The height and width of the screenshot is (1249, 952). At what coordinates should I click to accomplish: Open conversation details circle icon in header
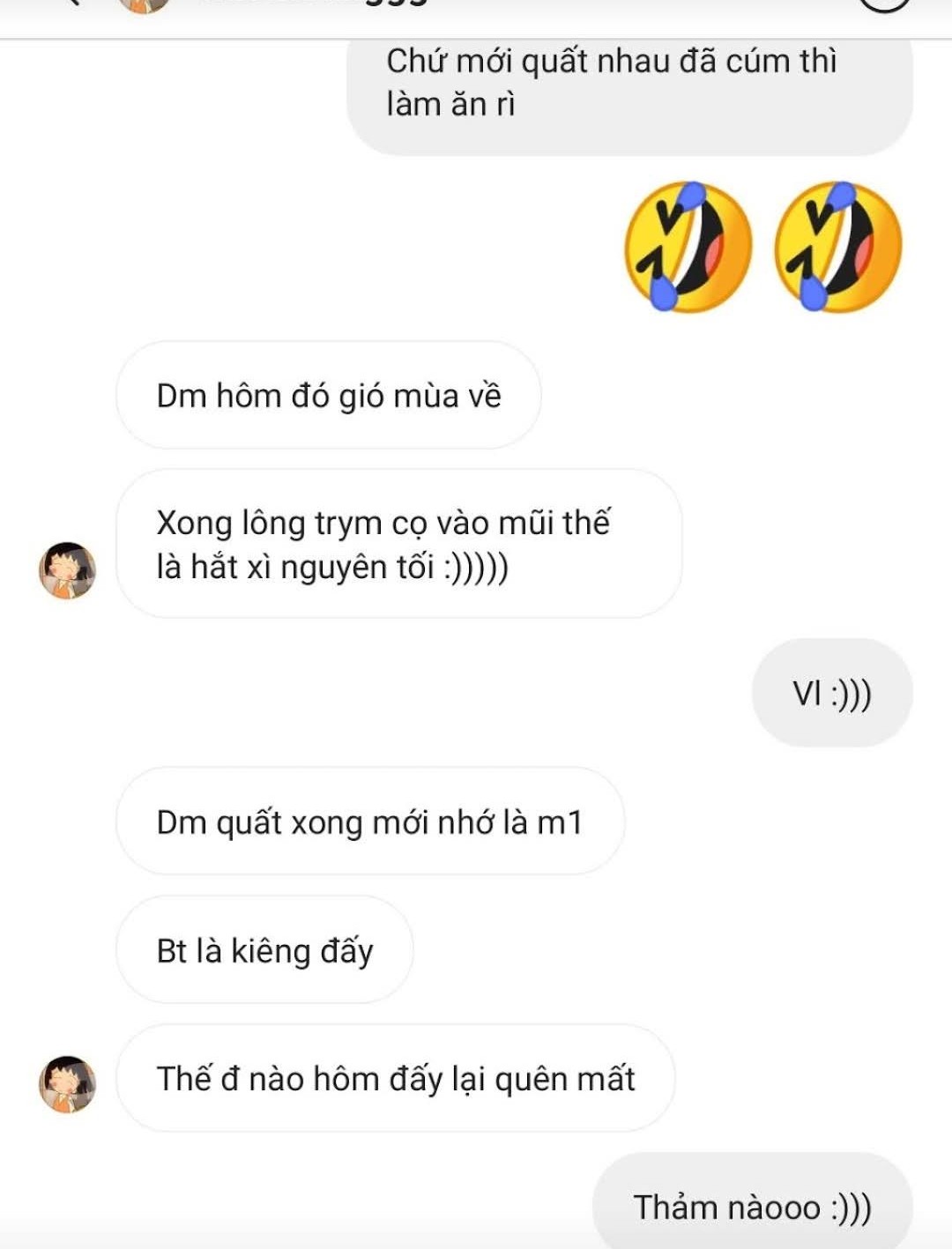click(x=884, y=4)
